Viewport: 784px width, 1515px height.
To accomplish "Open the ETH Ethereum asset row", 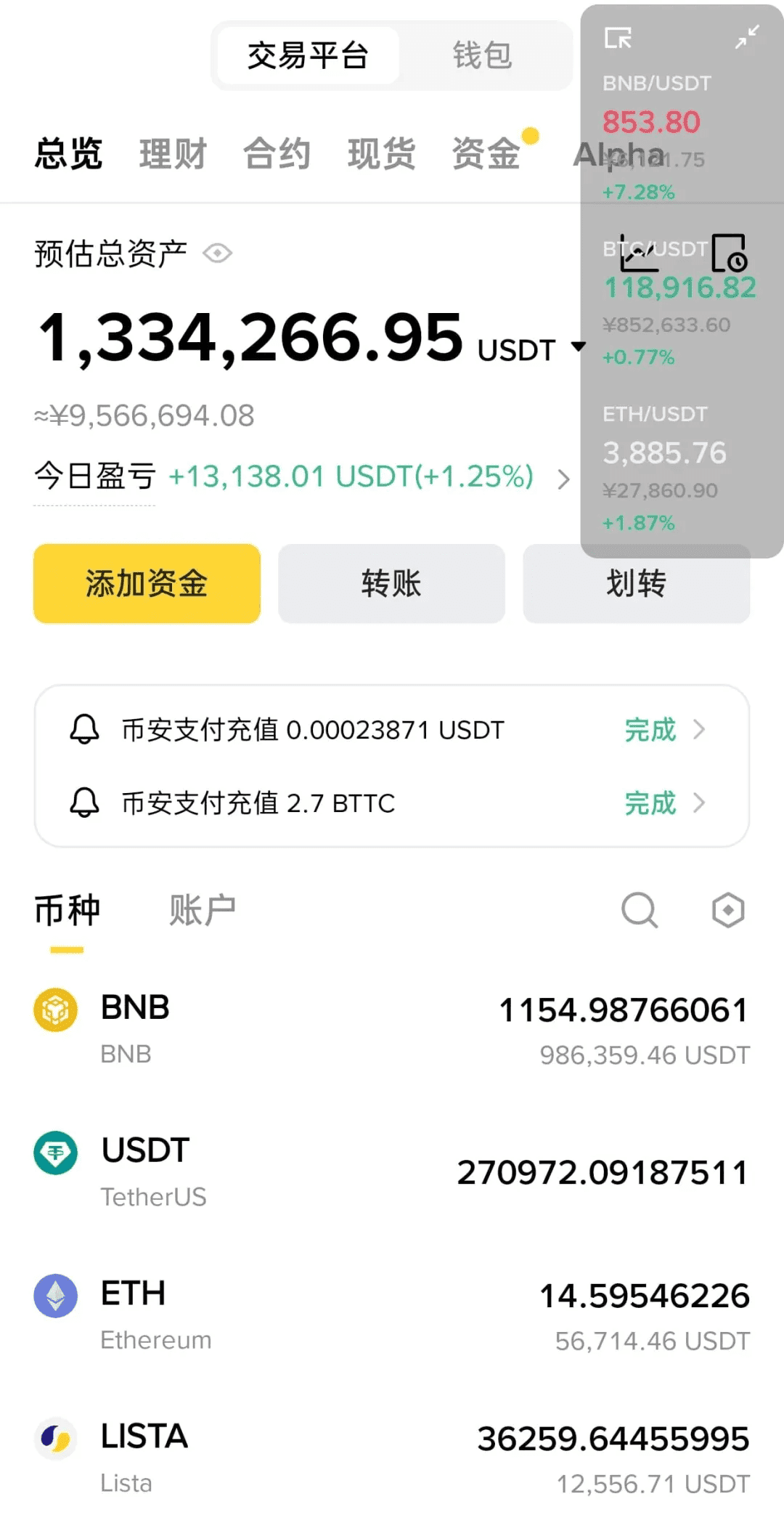I will click(392, 1315).
